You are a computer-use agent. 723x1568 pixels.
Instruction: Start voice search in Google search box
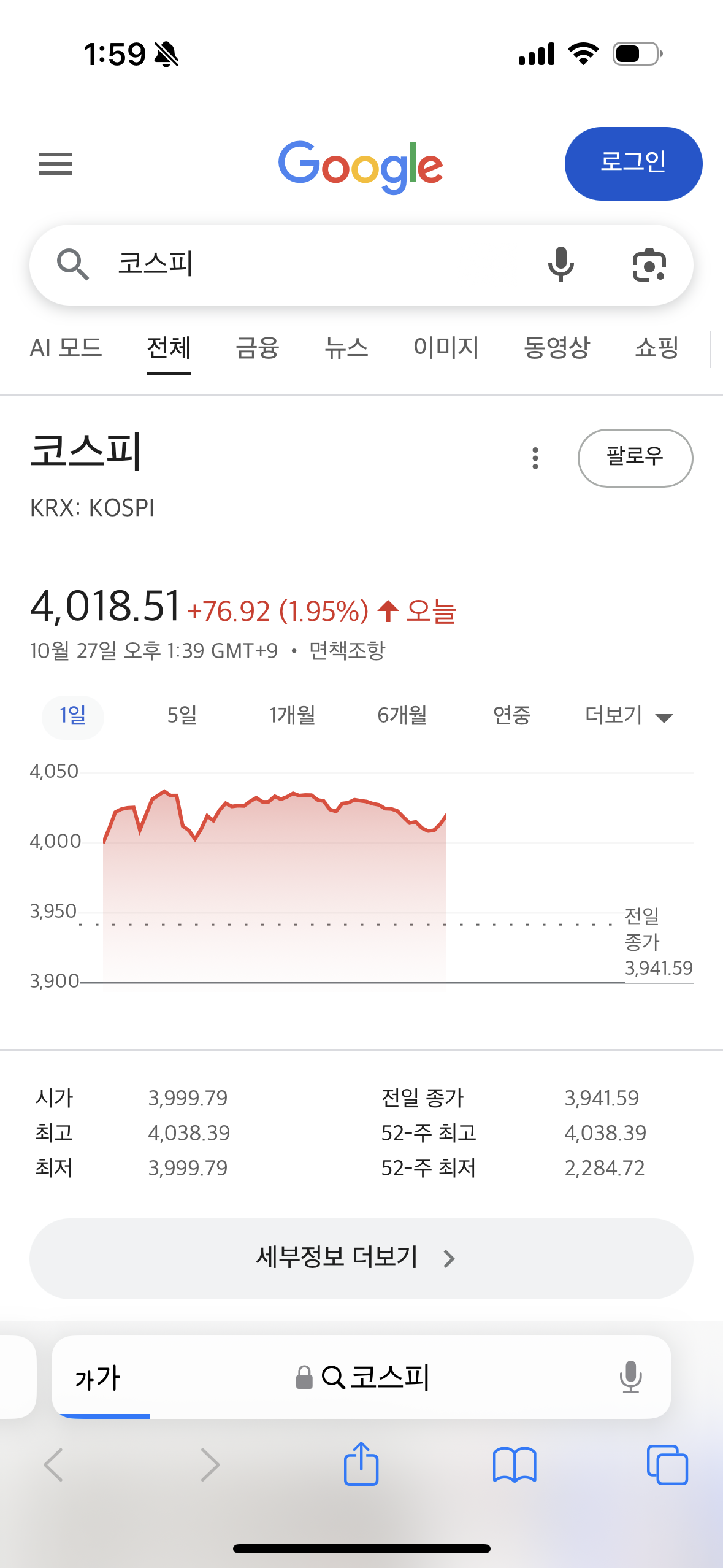(x=560, y=264)
